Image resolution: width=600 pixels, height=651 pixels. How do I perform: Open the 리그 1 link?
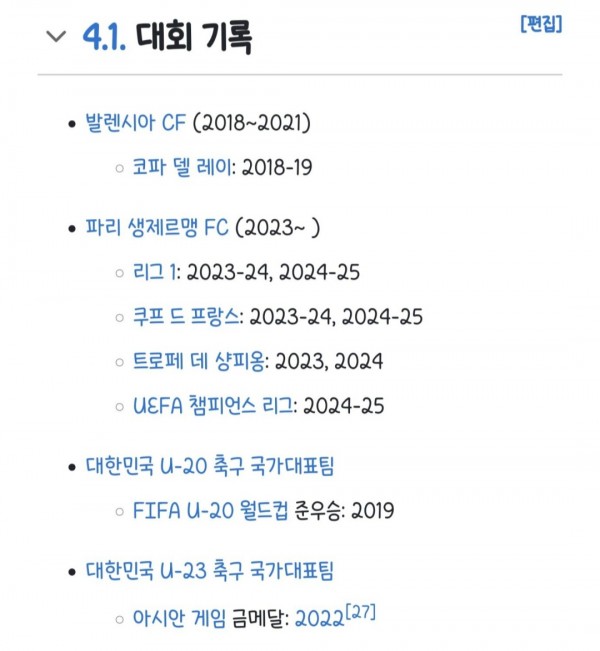pos(152,272)
